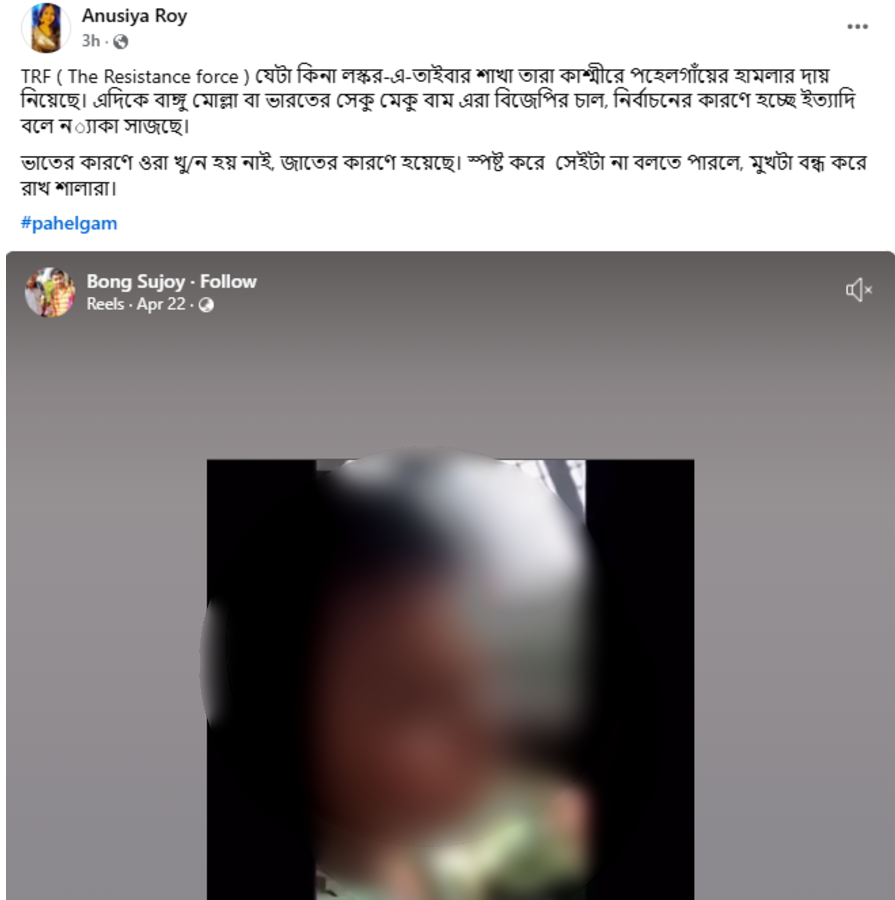This screenshot has width=895, height=900.
Task: Open the post's 3h timestamp
Action: [90, 41]
